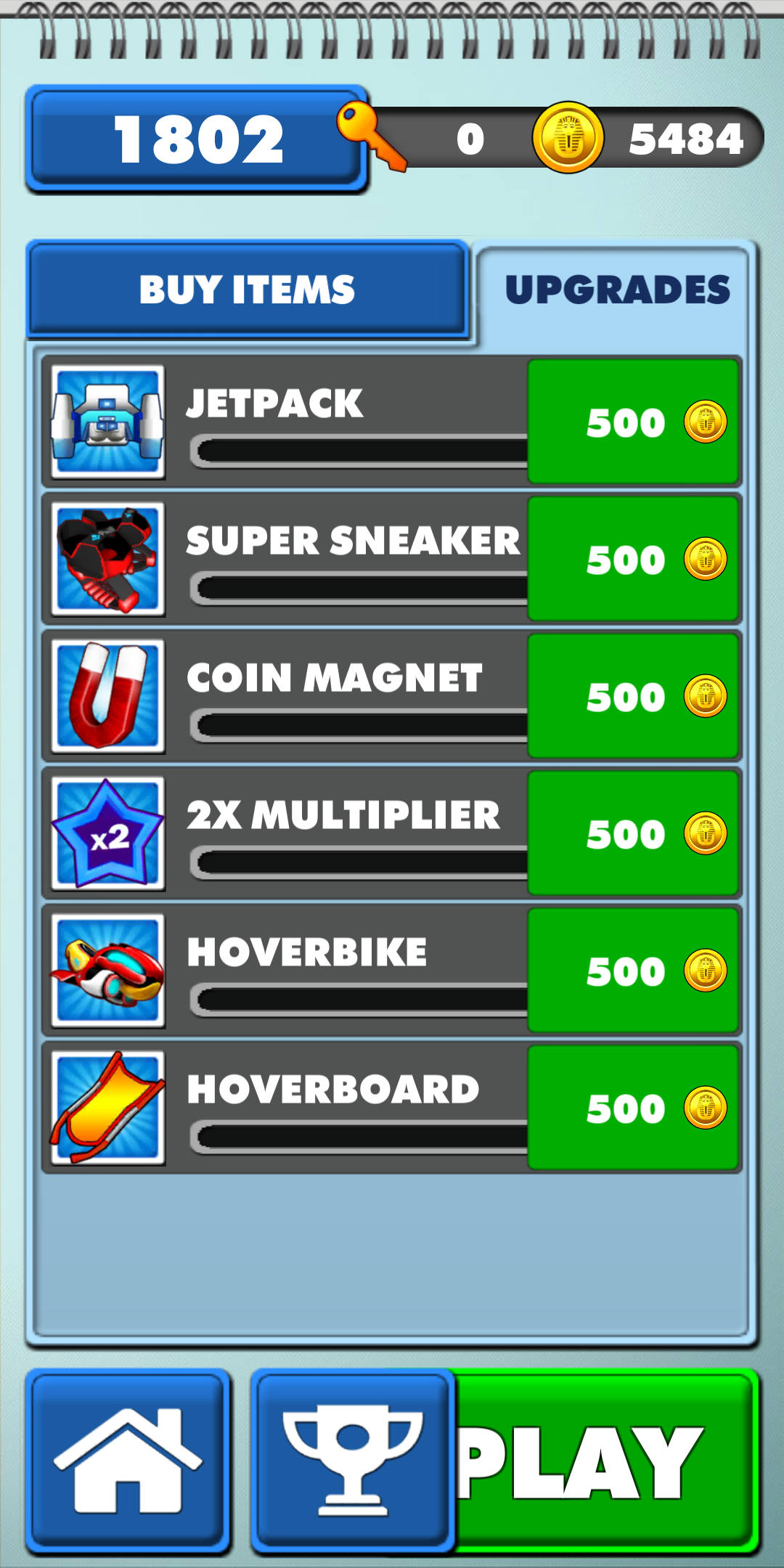Viewport: 784px width, 1568px height.
Task: Buy the Jetpack upgrade for 500 coins
Action: pyautogui.click(x=633, y=422)
